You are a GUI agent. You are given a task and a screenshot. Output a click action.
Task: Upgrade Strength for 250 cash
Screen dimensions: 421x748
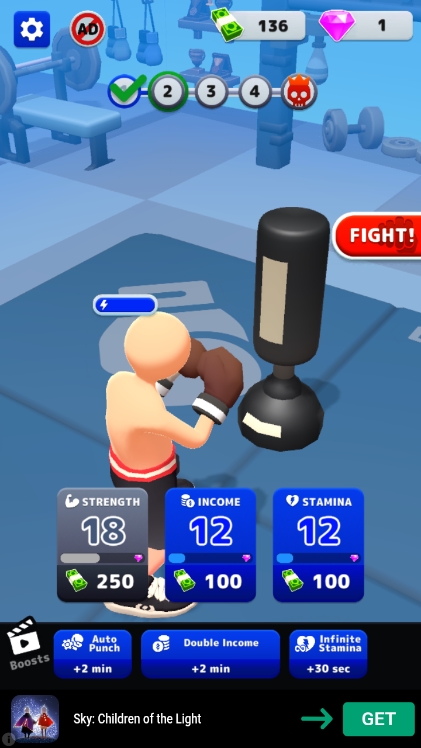pos(103,544)
